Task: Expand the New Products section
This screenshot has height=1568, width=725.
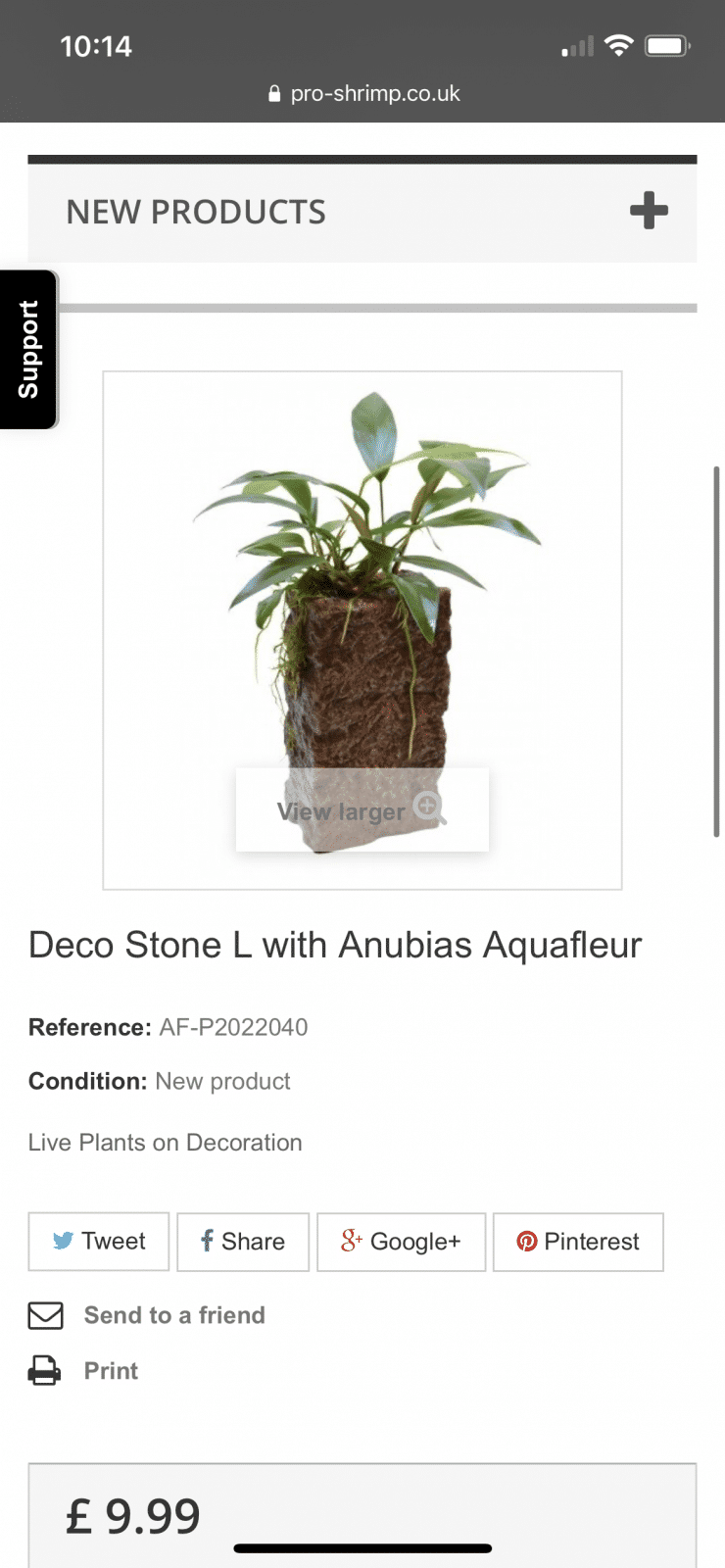Action: tap(648, 211)
